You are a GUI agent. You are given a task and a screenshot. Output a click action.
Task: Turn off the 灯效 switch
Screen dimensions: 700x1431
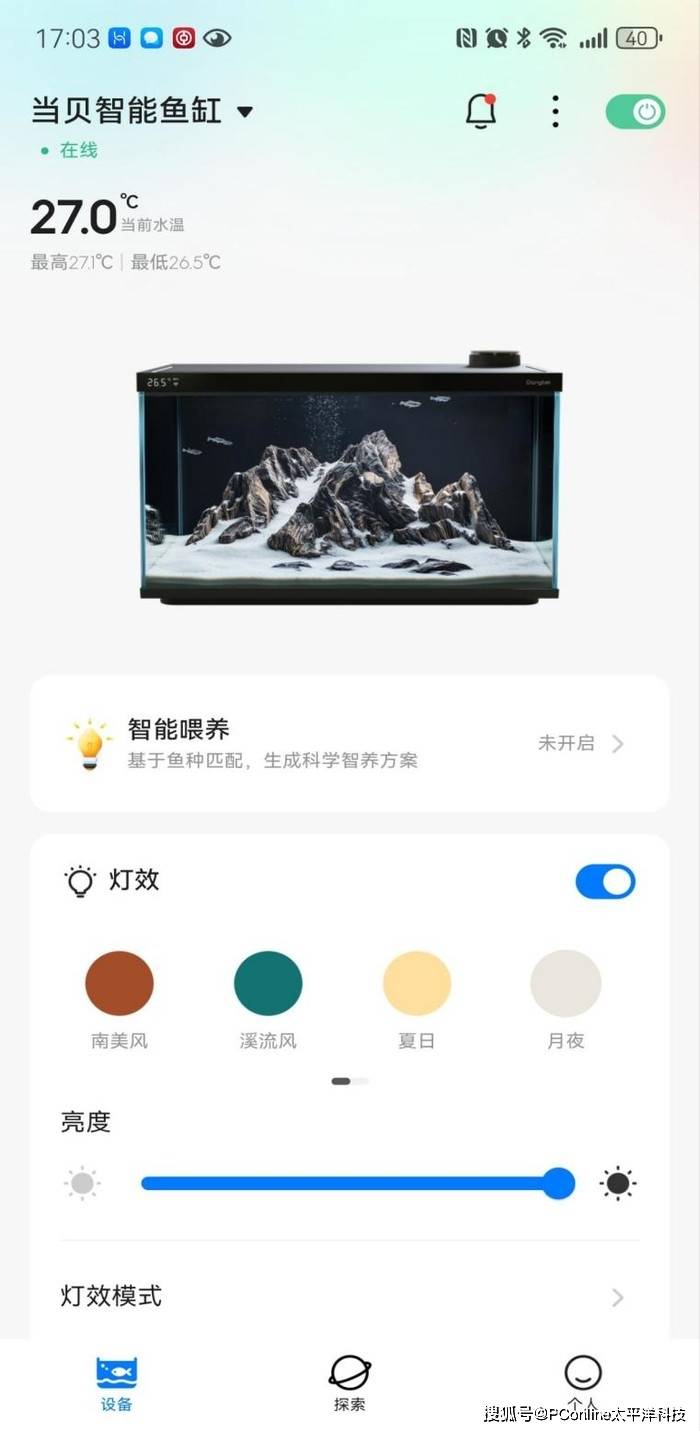605,881
